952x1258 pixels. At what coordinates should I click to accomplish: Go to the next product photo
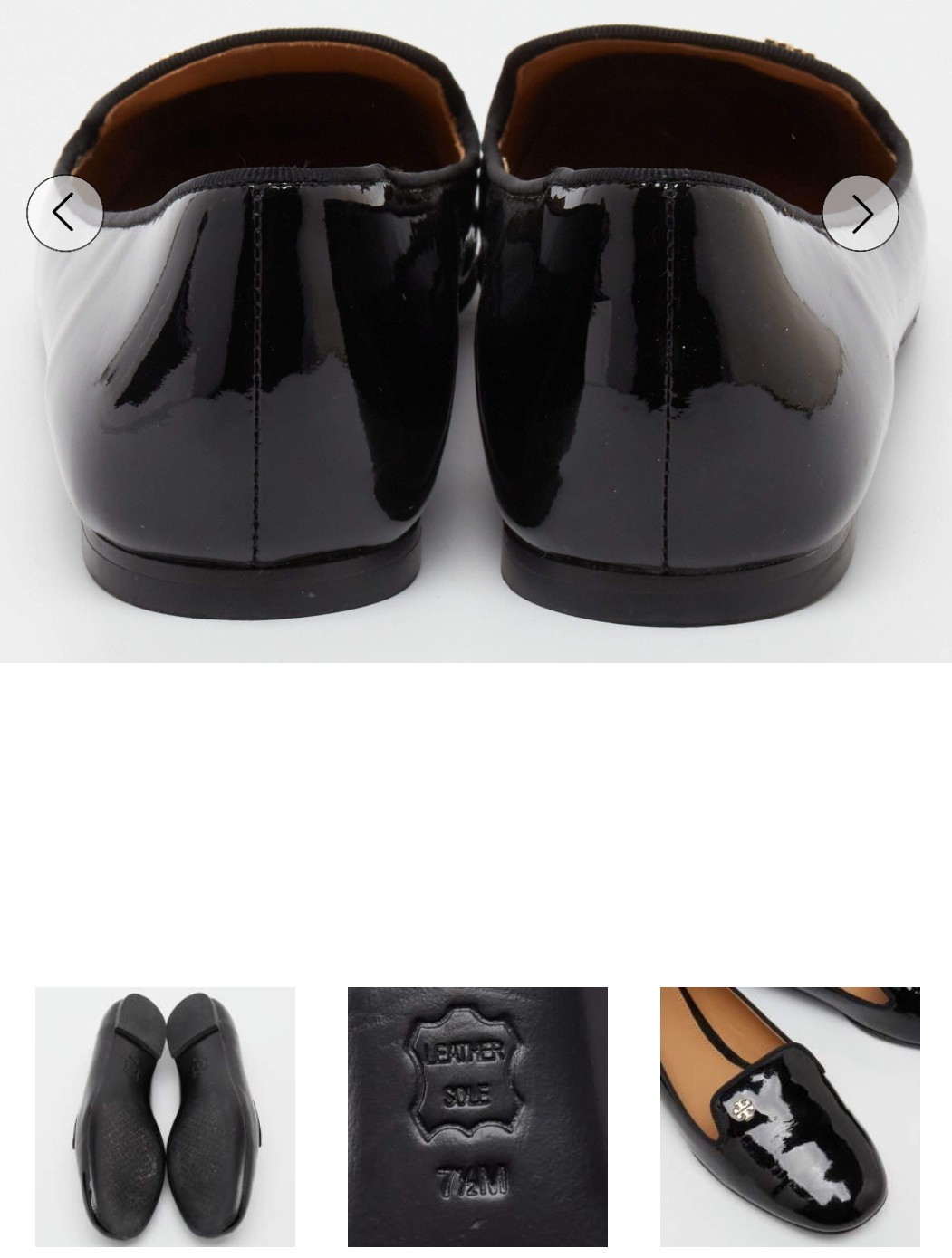pos(861,214)
